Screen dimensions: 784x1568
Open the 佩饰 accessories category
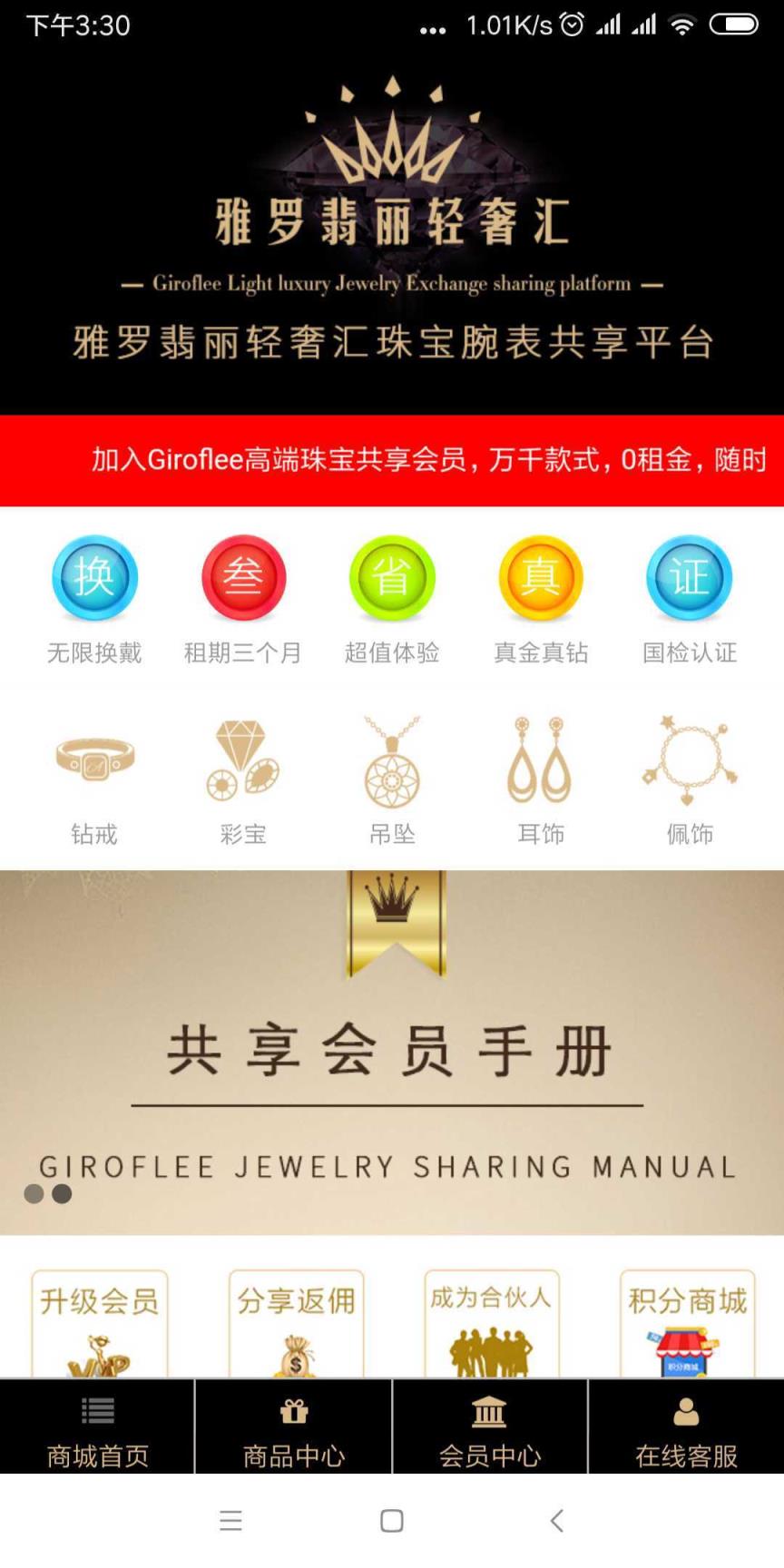click(690, 779)
